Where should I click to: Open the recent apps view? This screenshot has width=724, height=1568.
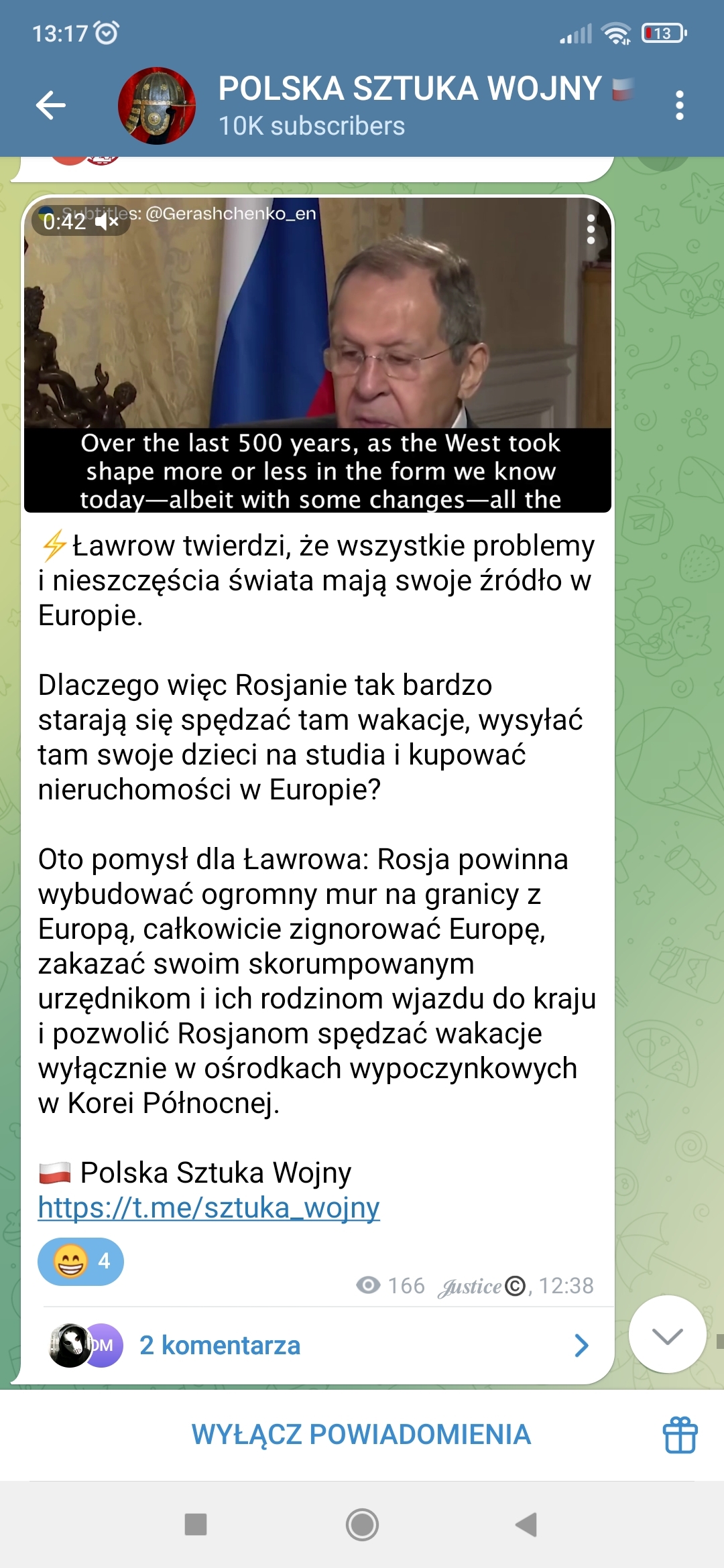pyautogui.click(x=196, y=1524)
